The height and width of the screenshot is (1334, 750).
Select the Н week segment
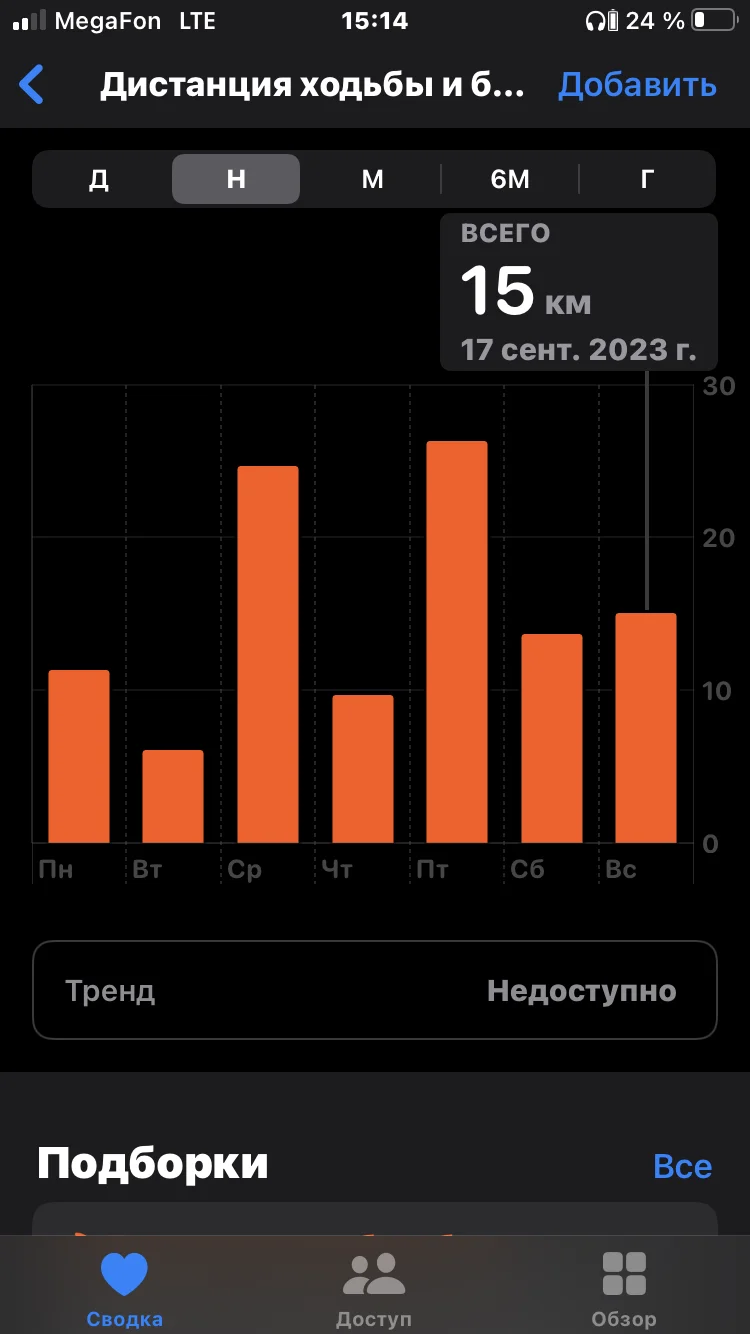pos(236,180)
